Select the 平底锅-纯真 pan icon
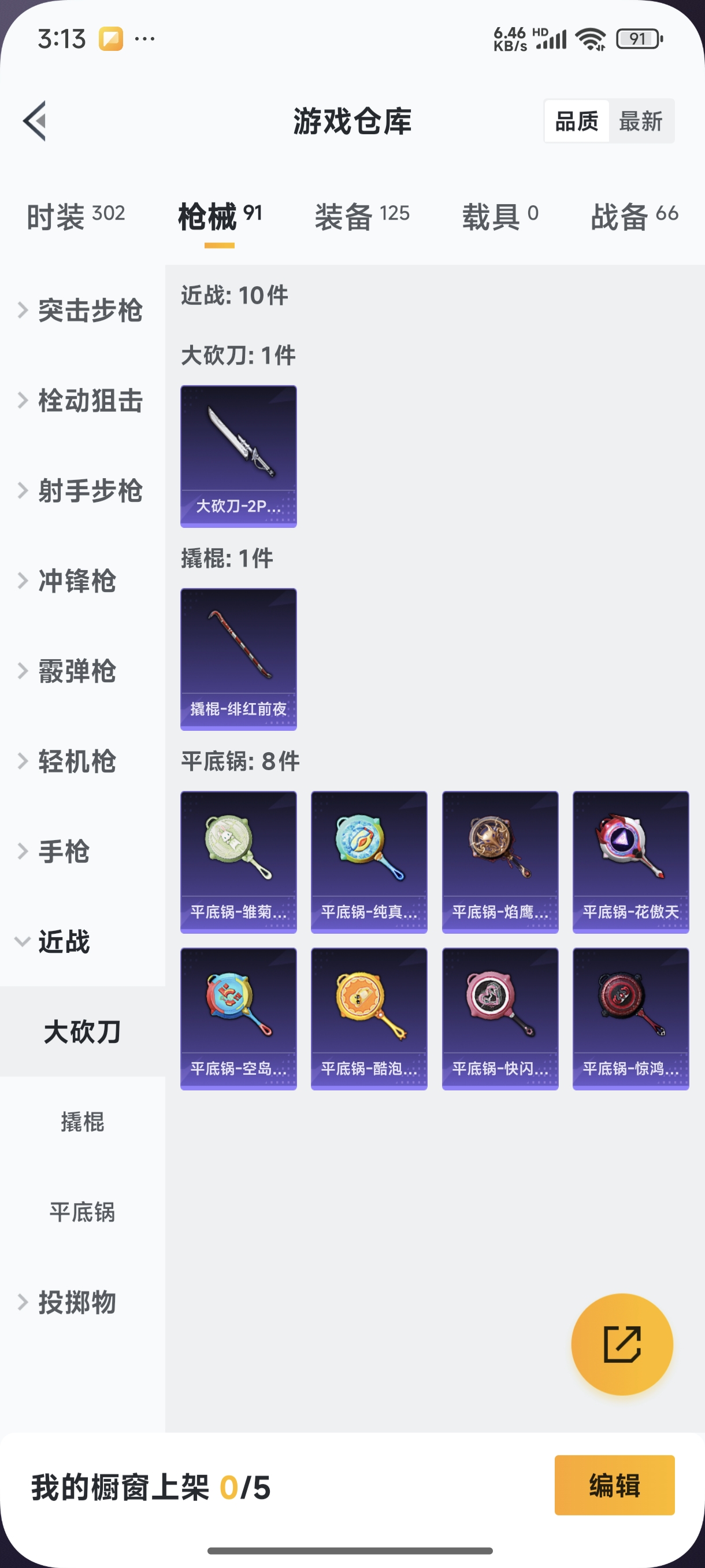This screenshot has height=1568, width=705. click(369, 861)
